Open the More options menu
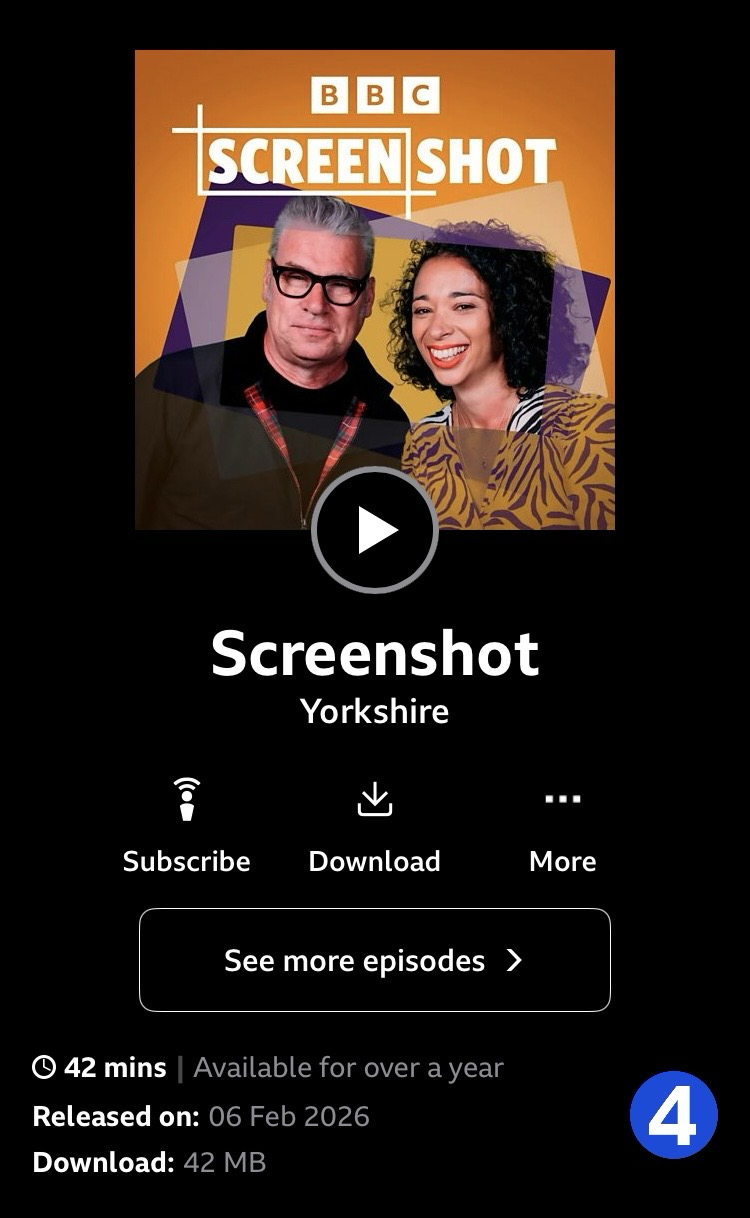Viewport: 750px width, 1218px height. pos(562,824)
